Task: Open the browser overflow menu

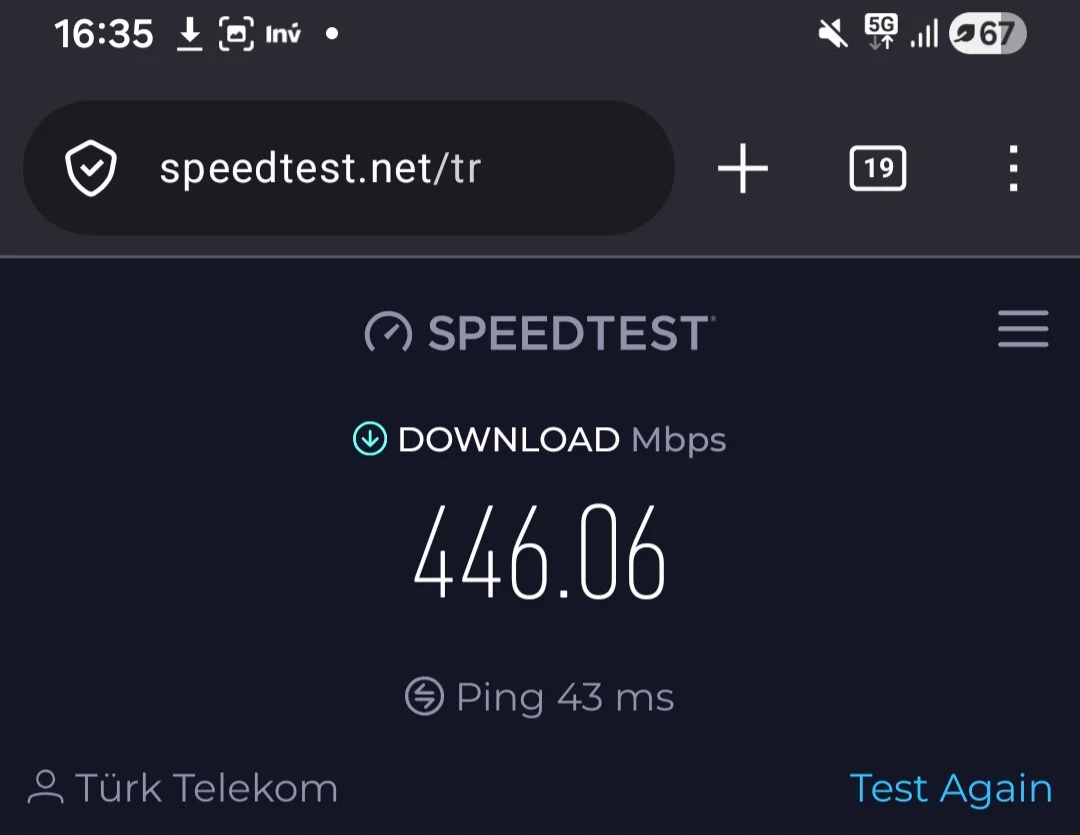Action: pyautogui.click(x=1013, y=168)
